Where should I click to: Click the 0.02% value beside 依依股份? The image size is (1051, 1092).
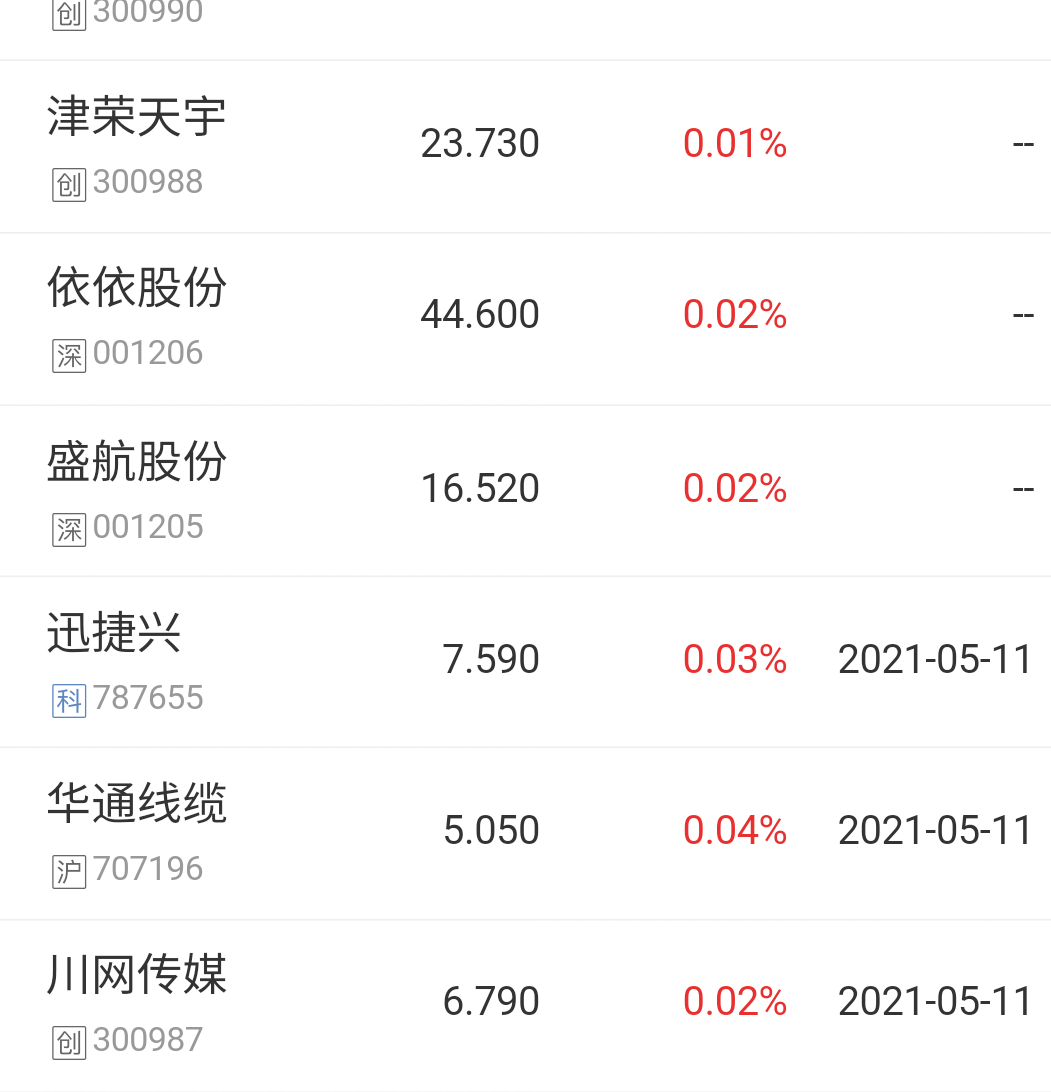735,314
